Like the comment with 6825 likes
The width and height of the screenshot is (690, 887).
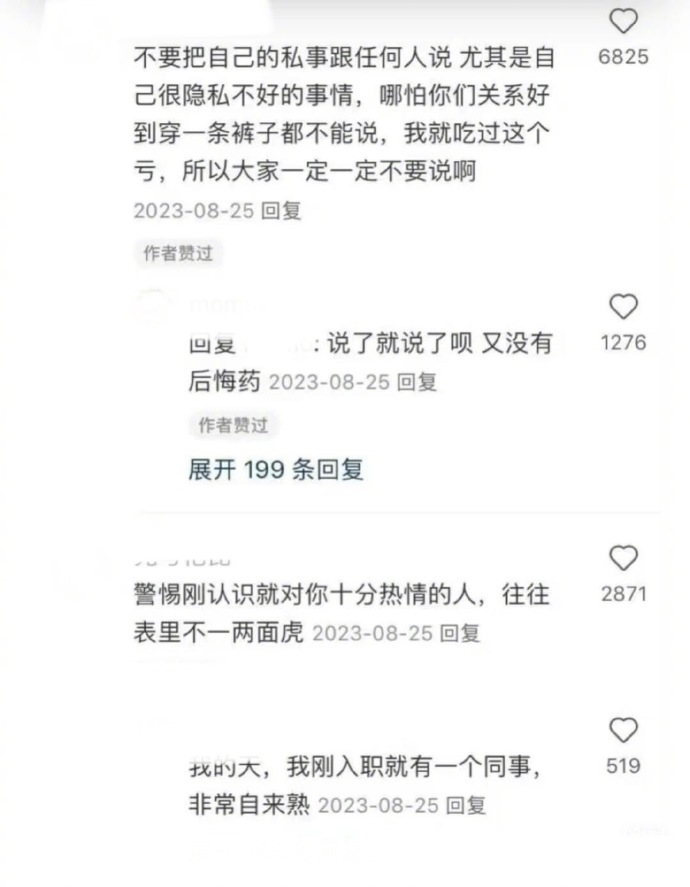(x=623, y=21)
